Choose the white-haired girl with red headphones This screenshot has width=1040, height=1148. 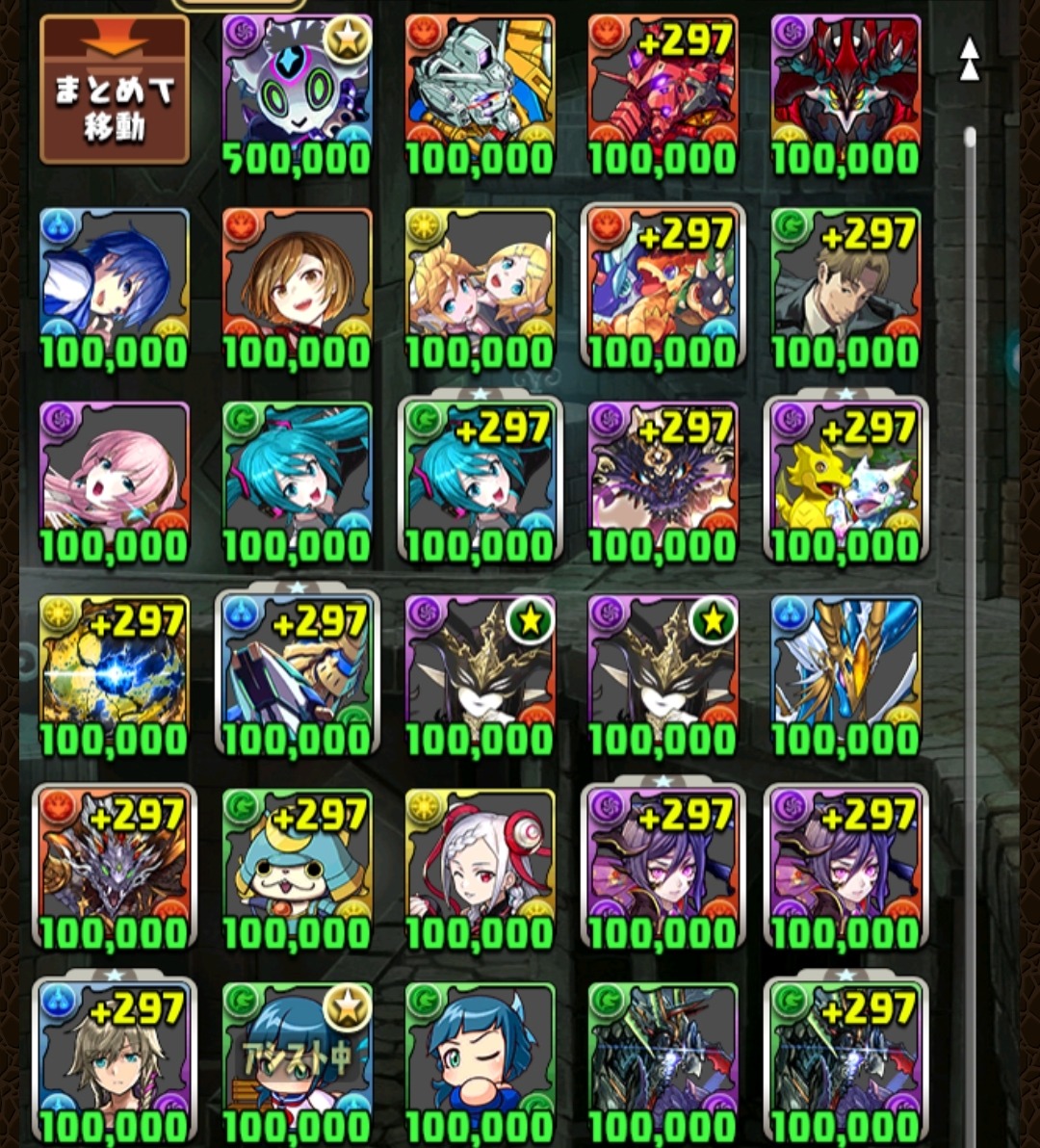tap(480, 868)
